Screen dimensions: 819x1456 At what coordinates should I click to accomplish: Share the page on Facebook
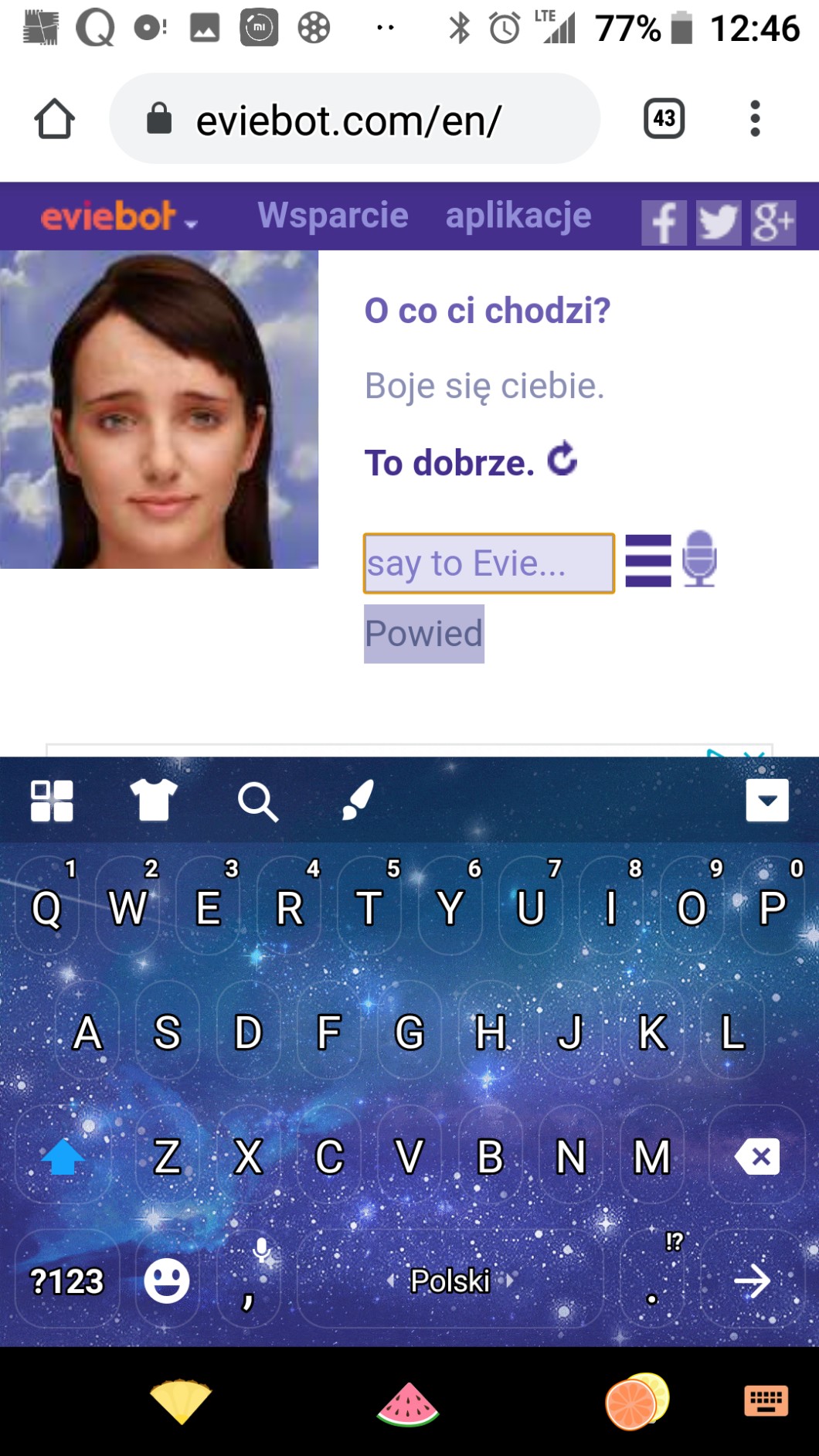(664, 223)
